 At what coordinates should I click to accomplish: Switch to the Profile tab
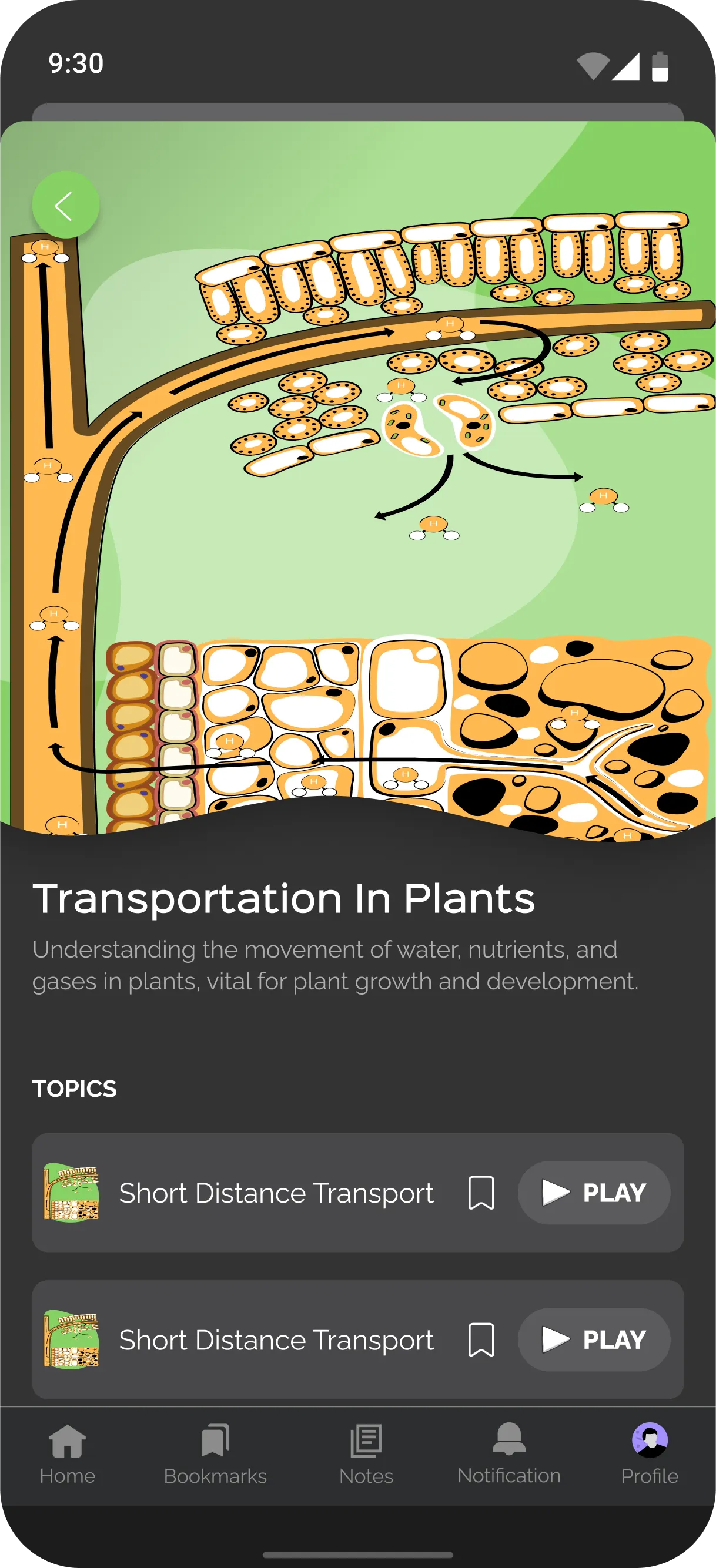650,1454
